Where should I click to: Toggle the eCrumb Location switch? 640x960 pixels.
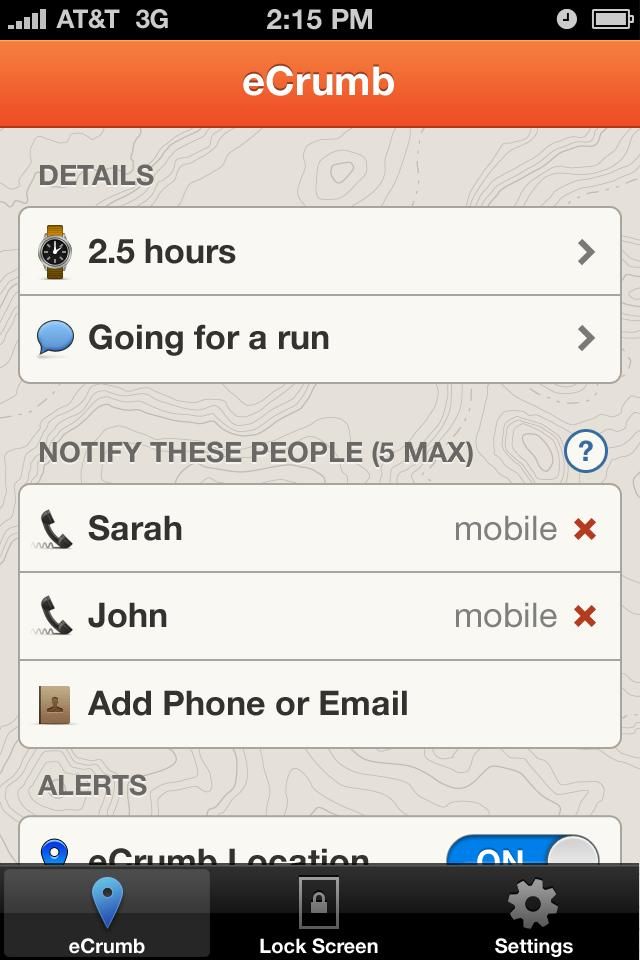tap(522, 852)
